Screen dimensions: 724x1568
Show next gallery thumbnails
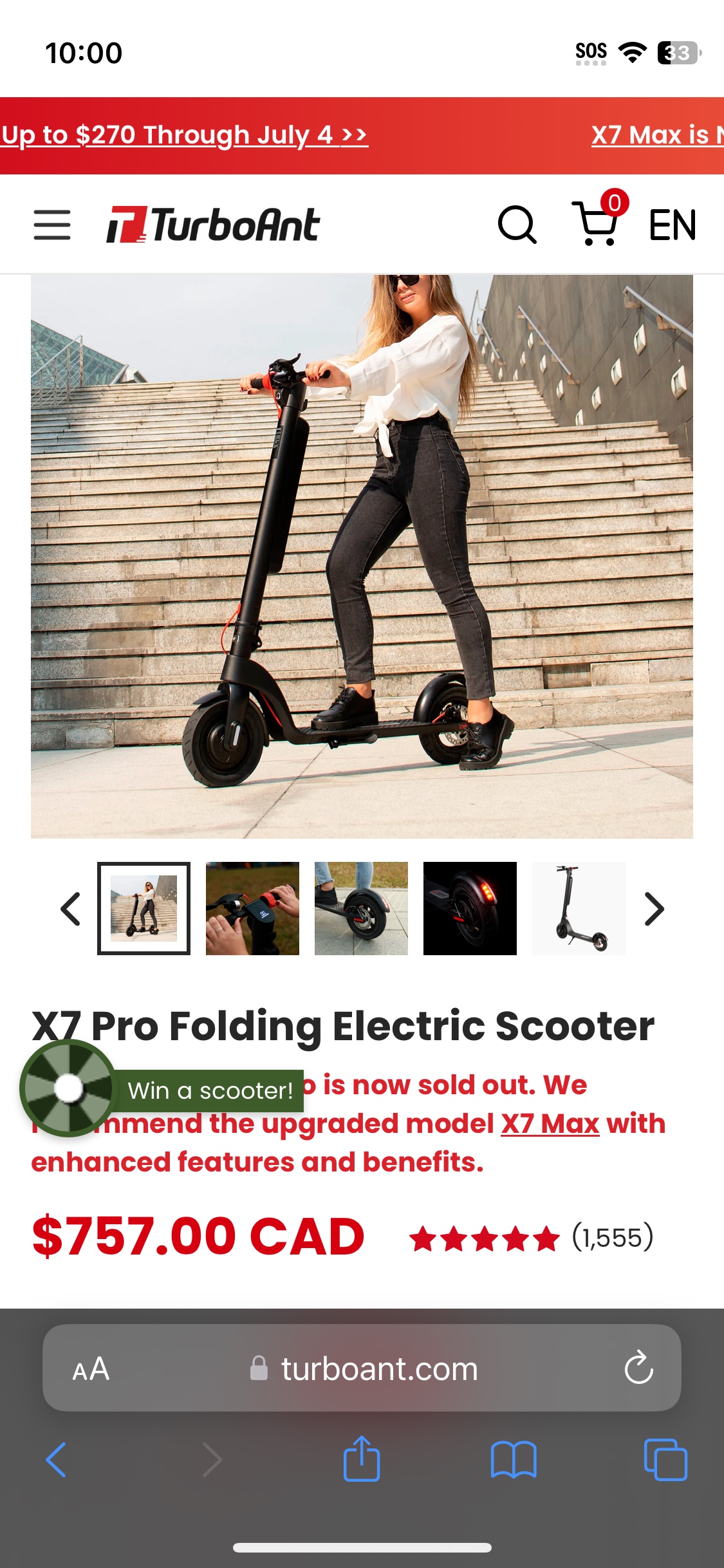[x=654, y=909]
